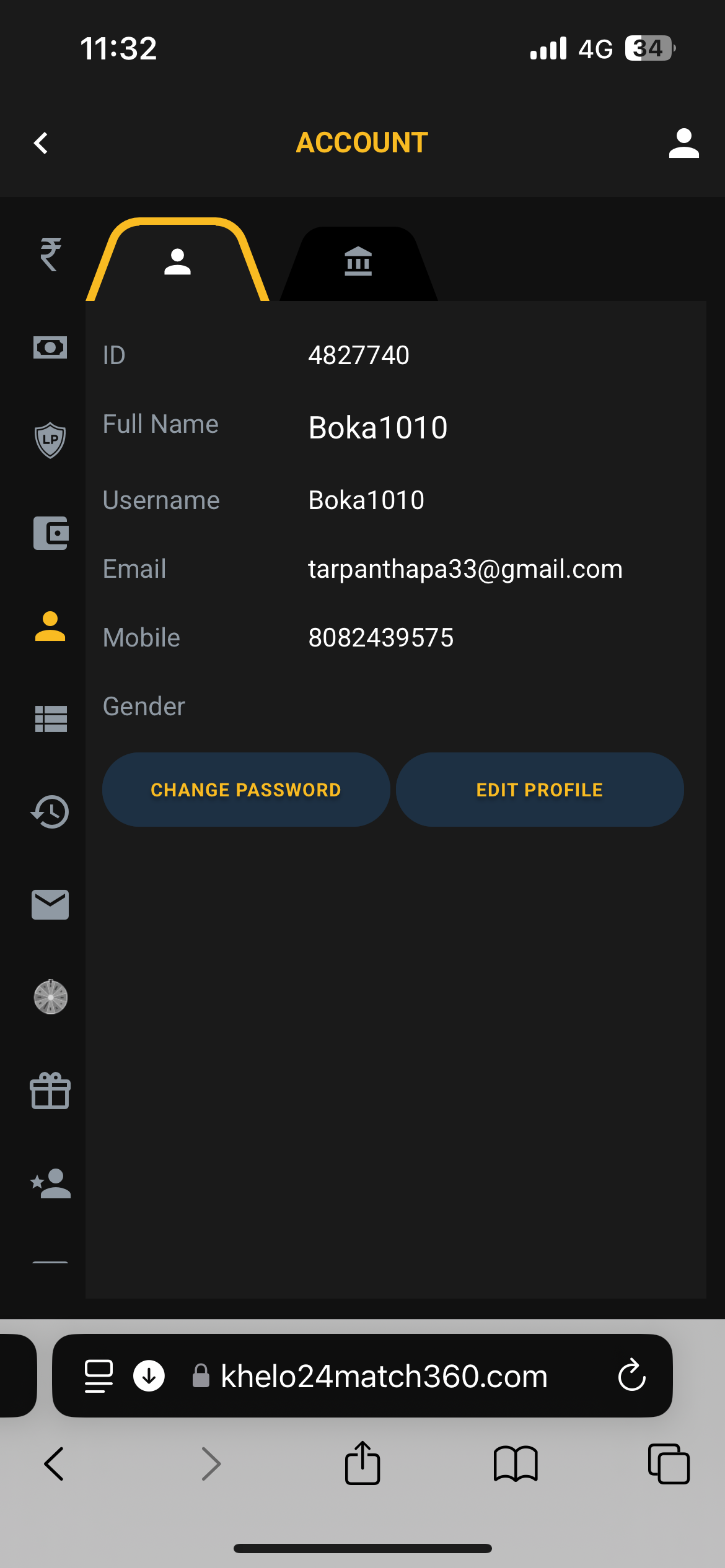Image resolution: width=725 pixels, height=1568 pixels.
Task: Open the rupee icon in the sidebar
Action: pos(50,255)
